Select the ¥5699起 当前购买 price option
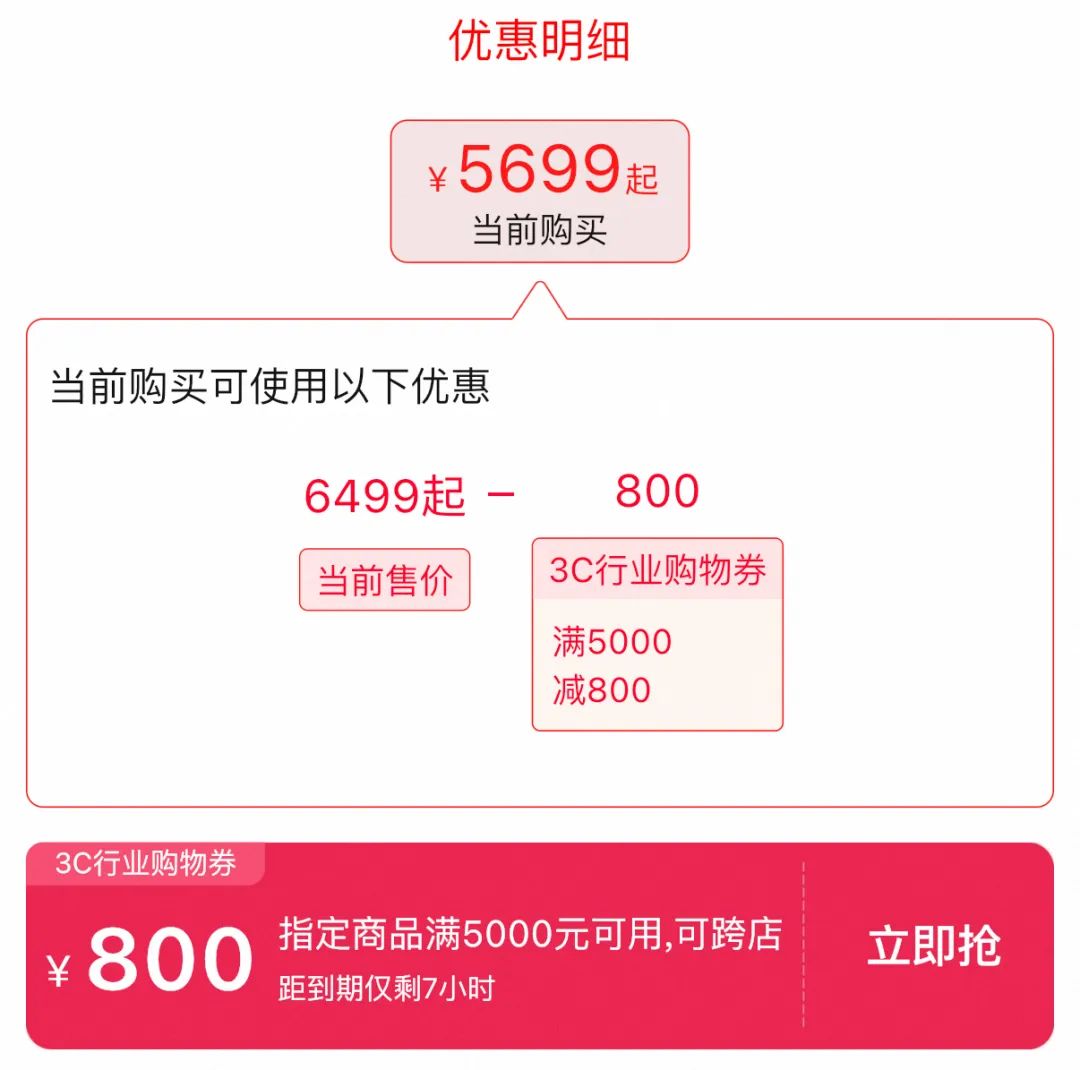The image size is (1080, 1070). click(540, 192)
